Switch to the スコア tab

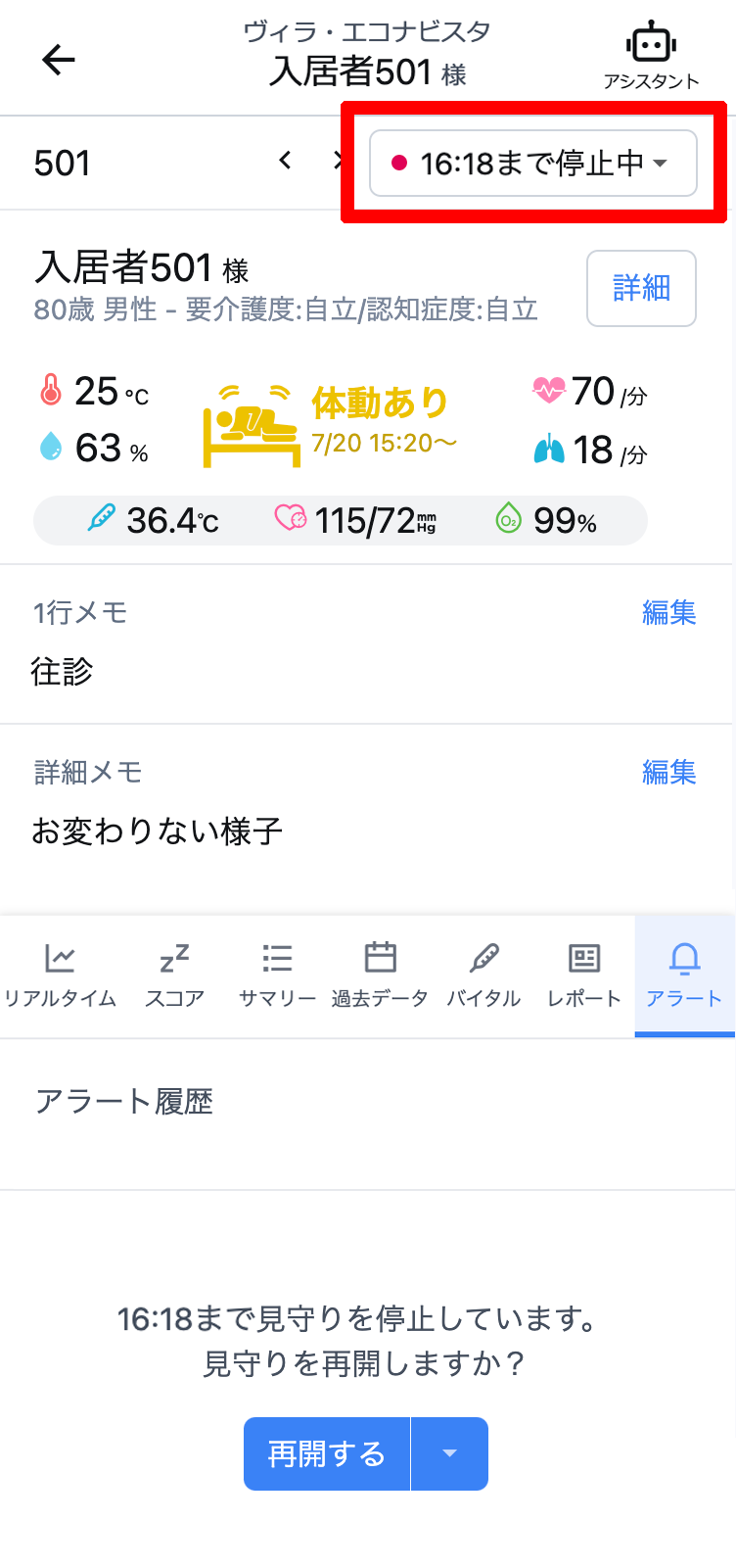coord(174,975)
